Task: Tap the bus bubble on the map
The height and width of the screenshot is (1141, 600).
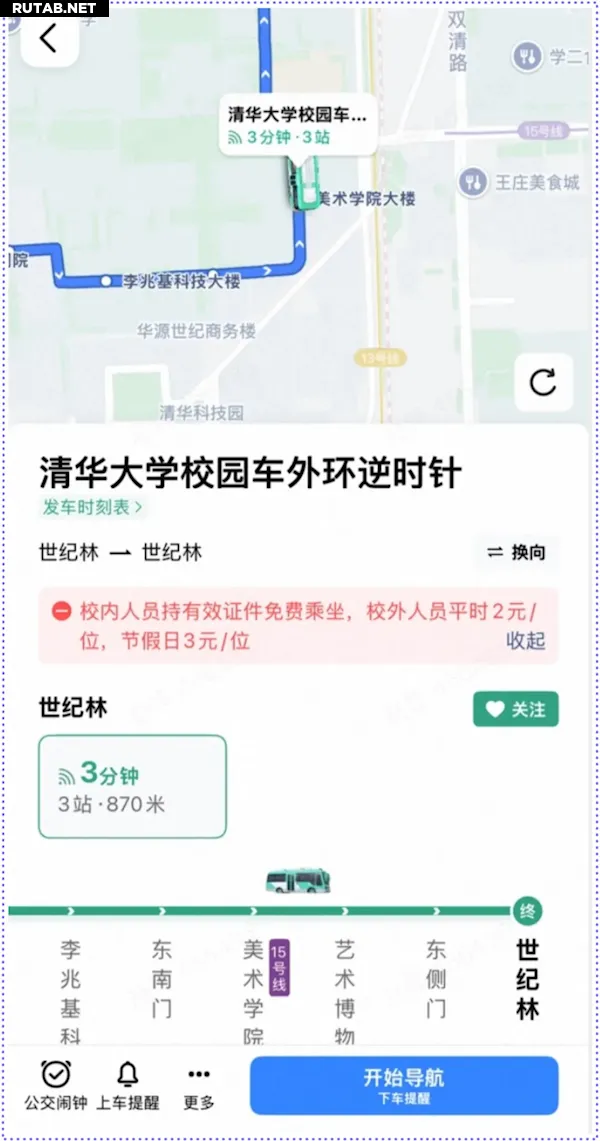Action: (x=298, y=126)
